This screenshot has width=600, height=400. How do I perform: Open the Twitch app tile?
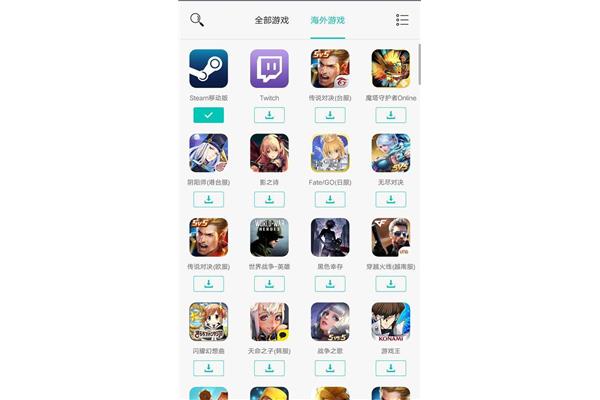click(x=269, y=69)
